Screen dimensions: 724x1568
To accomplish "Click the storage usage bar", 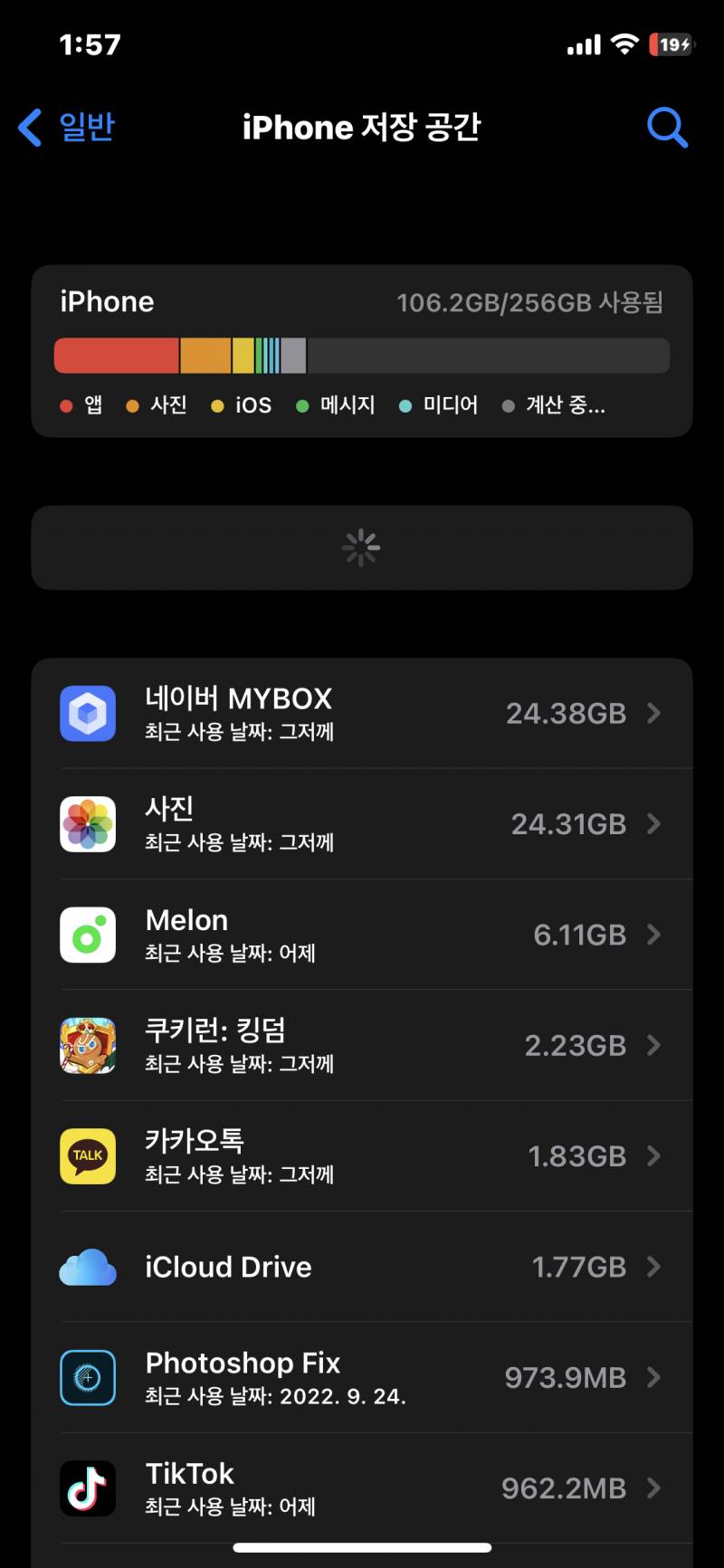I will [x=362, y=355].
